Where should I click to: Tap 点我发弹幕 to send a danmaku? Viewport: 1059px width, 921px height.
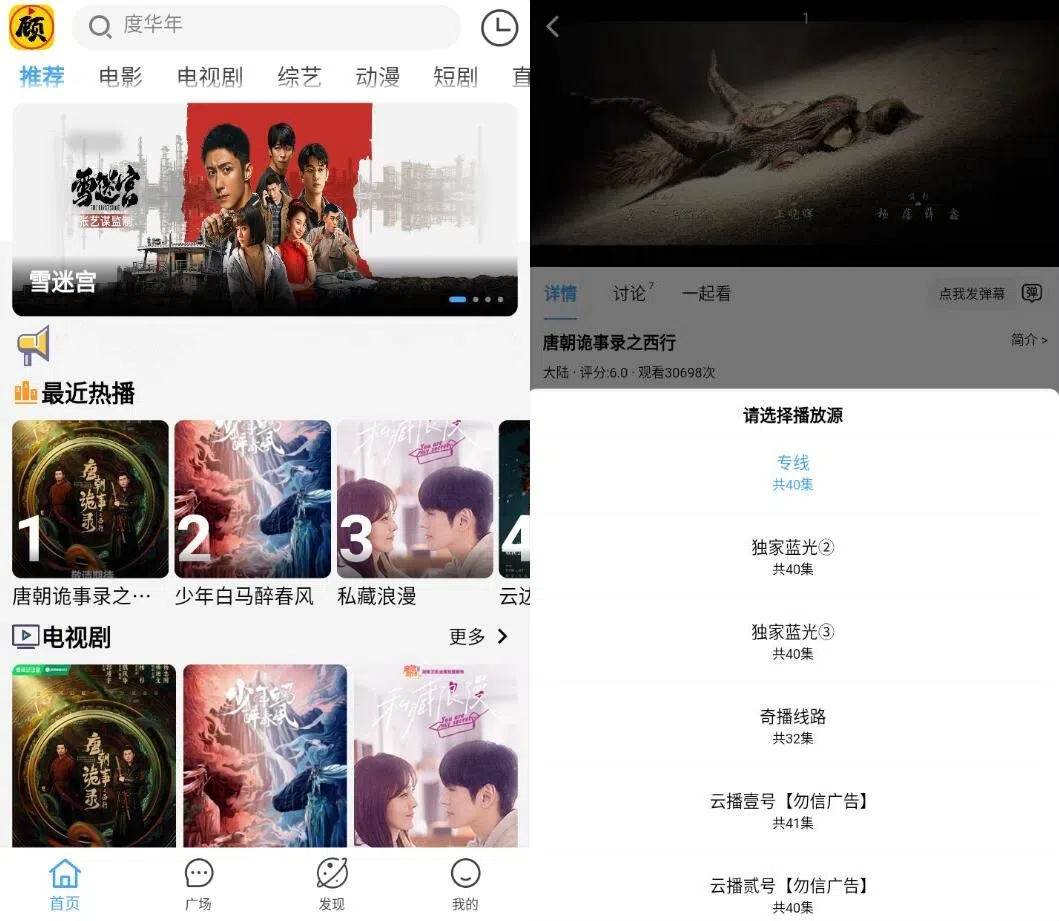972,294
